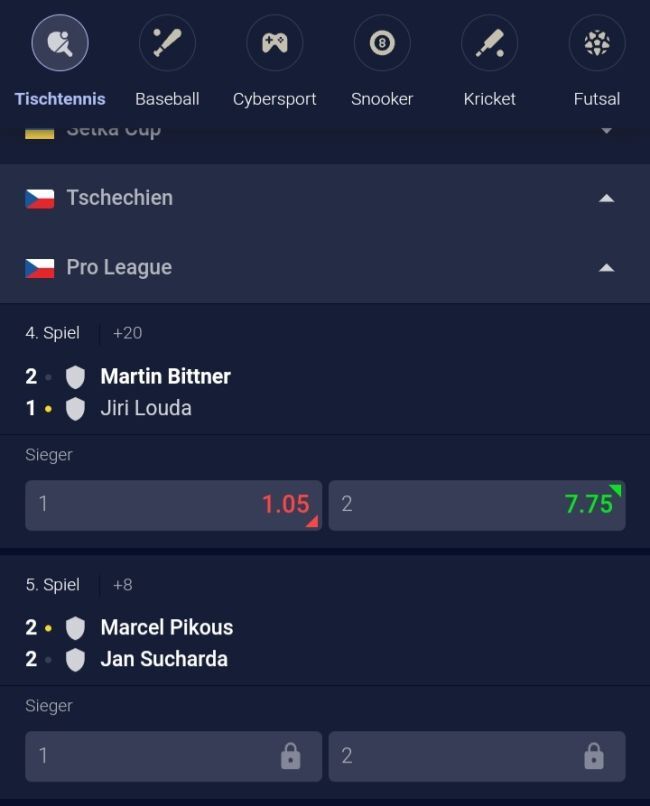
Task: Expand the Setka Cup section
Action: pos(606,131)
